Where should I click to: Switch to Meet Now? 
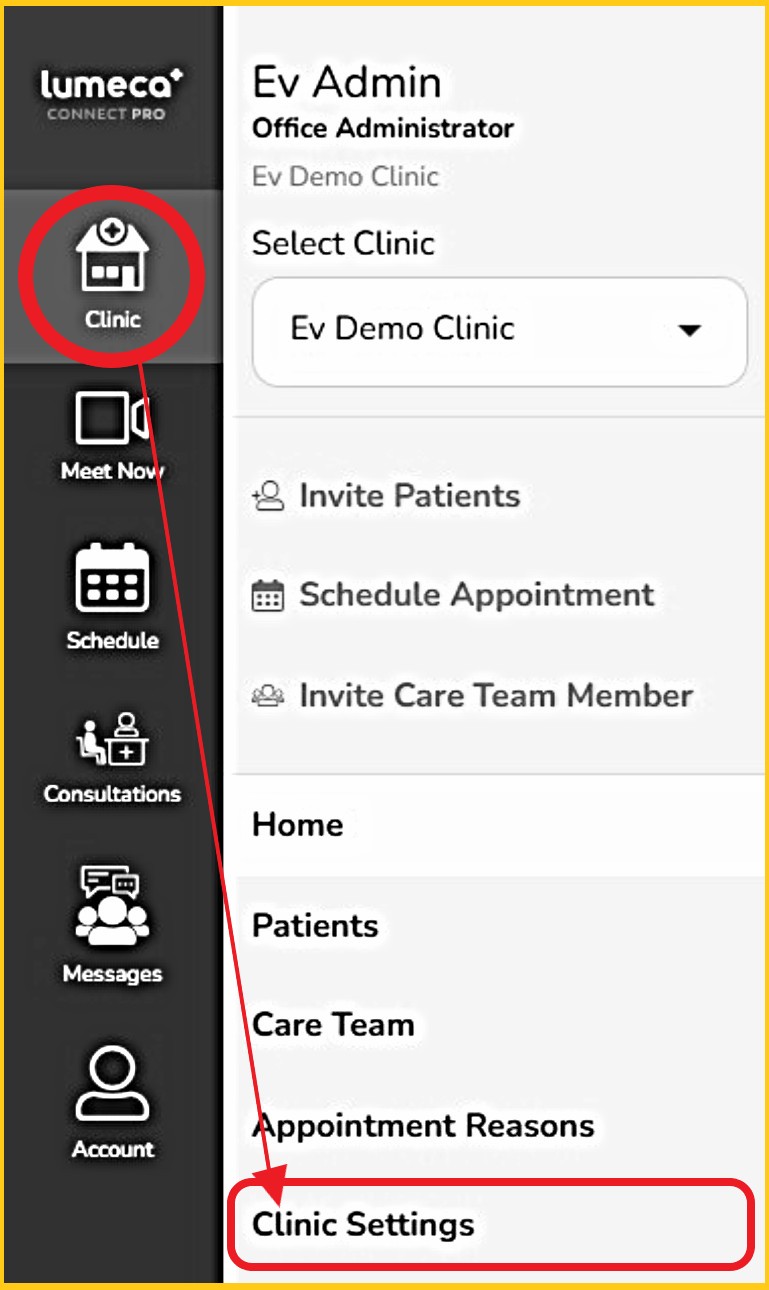(112, 435)
